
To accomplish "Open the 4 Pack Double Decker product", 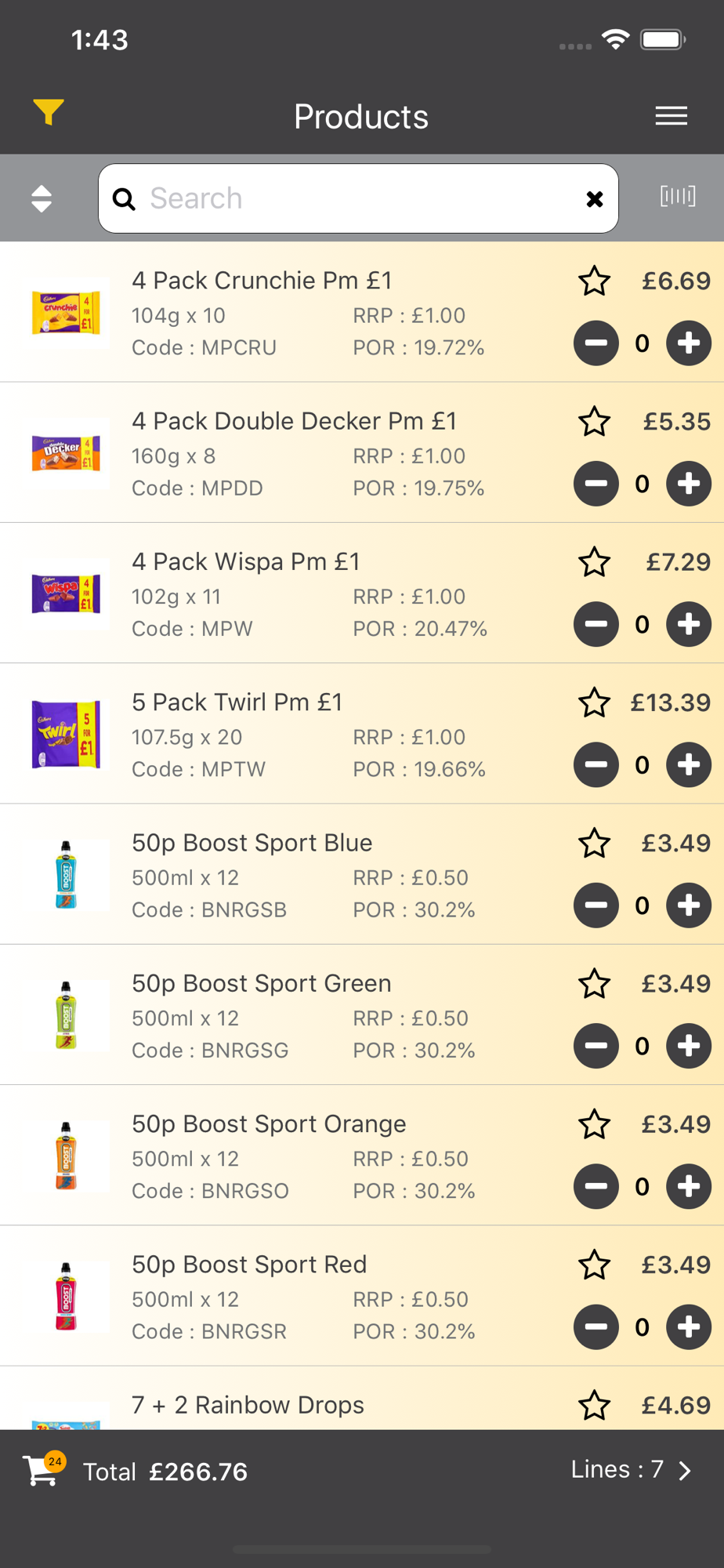I will (295, 421).
